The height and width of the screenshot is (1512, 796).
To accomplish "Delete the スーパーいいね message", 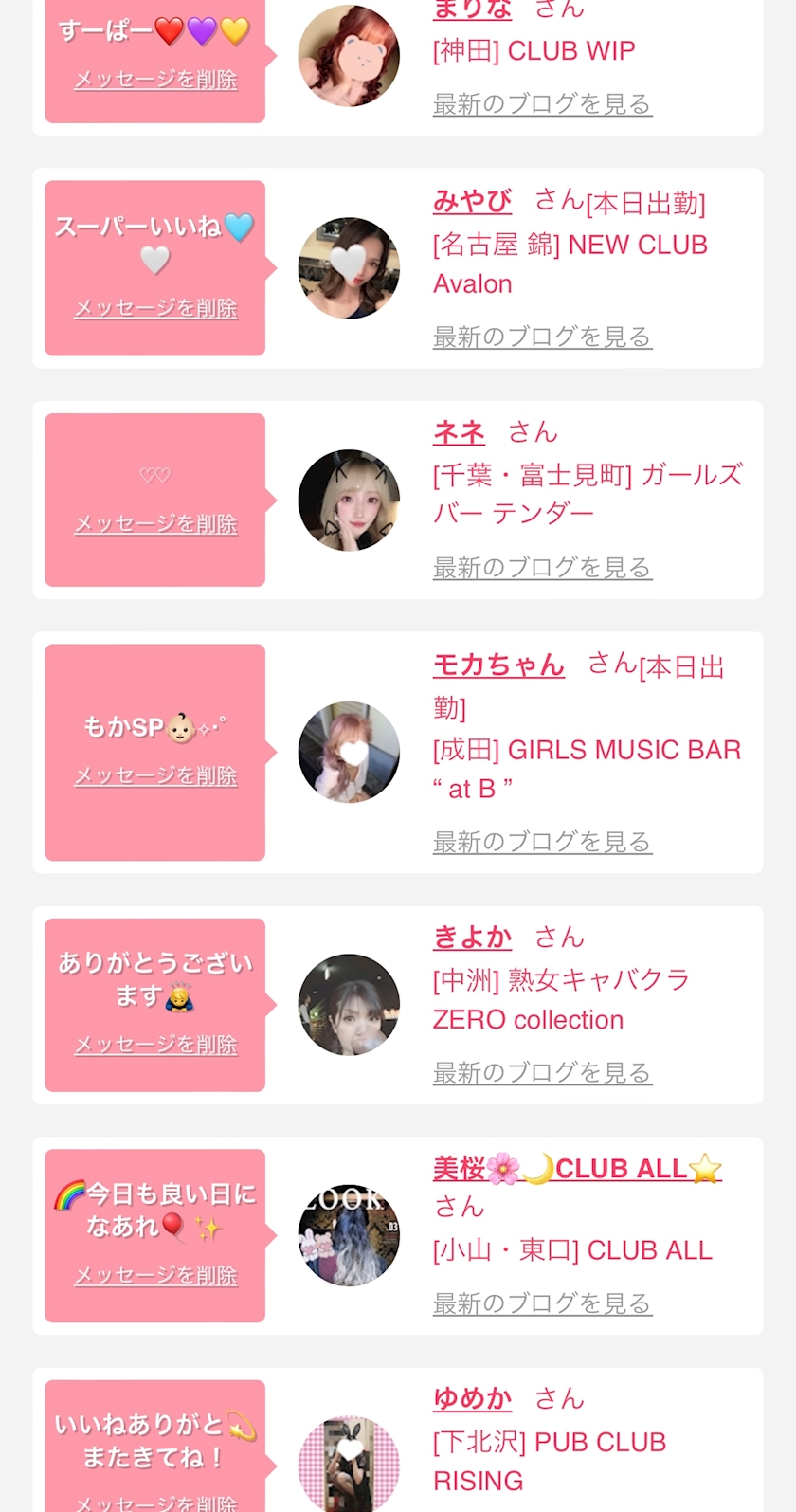I will click(155, 308).
